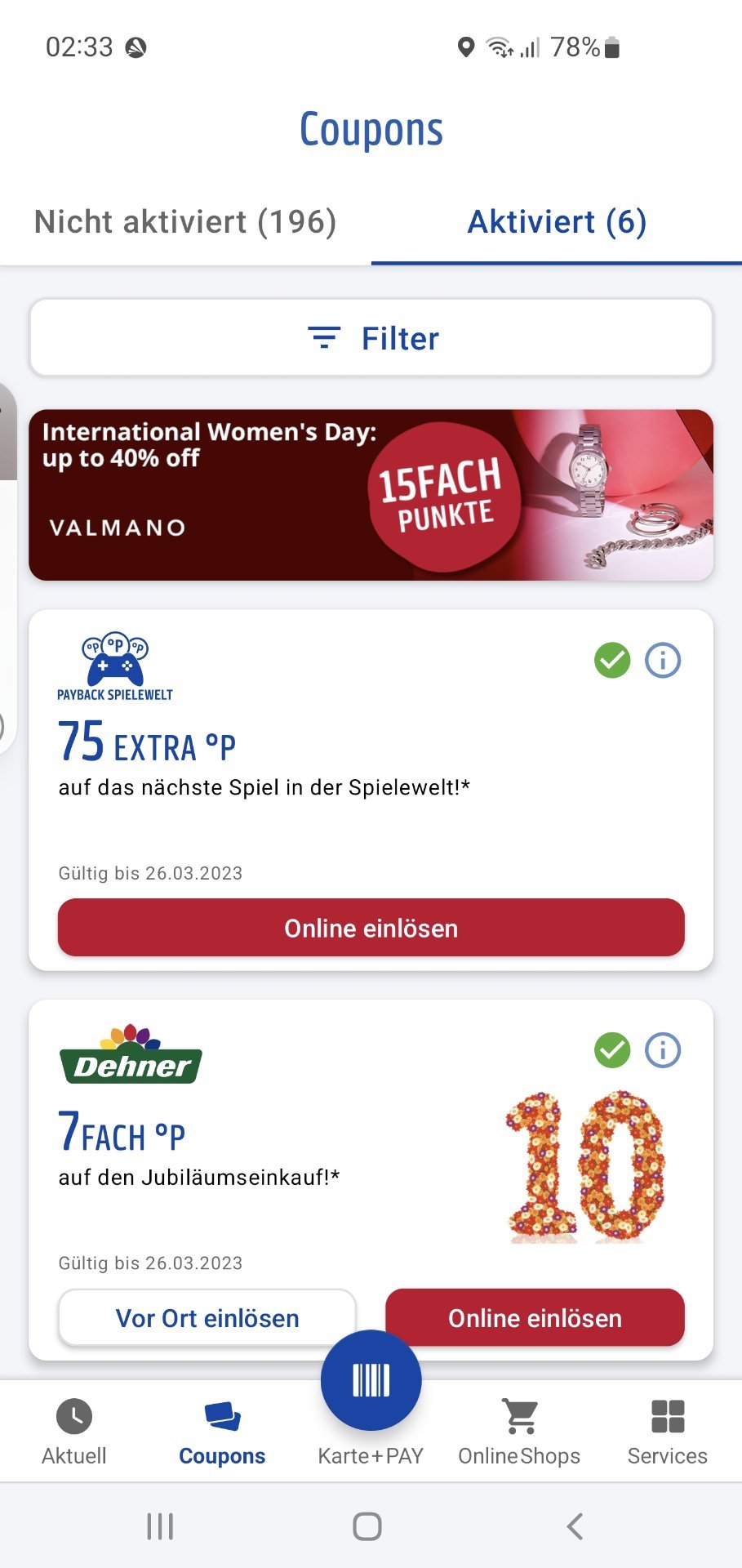The image size is (742, 1568).
Task: Switch to the Services tab
Action: tap(668, 1432)
